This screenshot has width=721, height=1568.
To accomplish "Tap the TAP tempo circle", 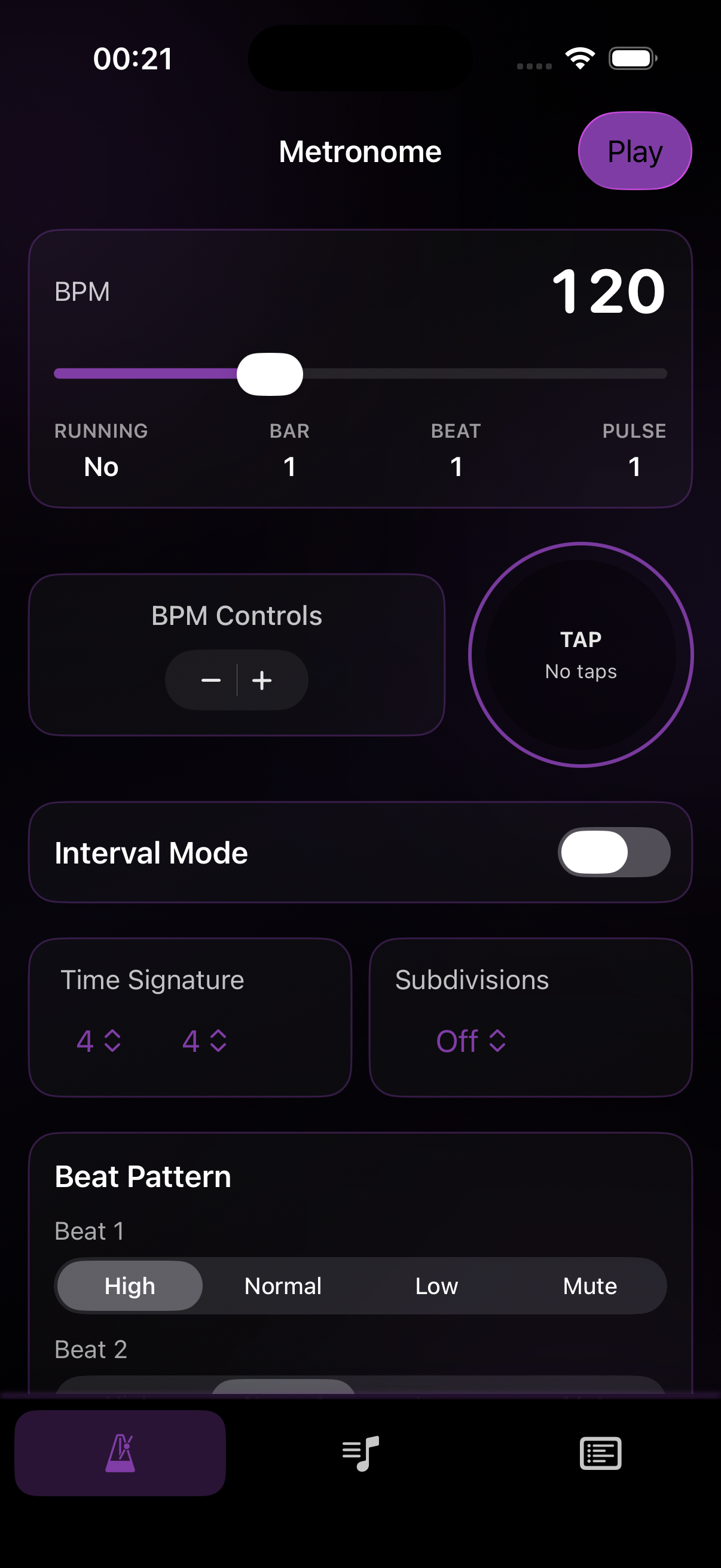I will point(581,654).
